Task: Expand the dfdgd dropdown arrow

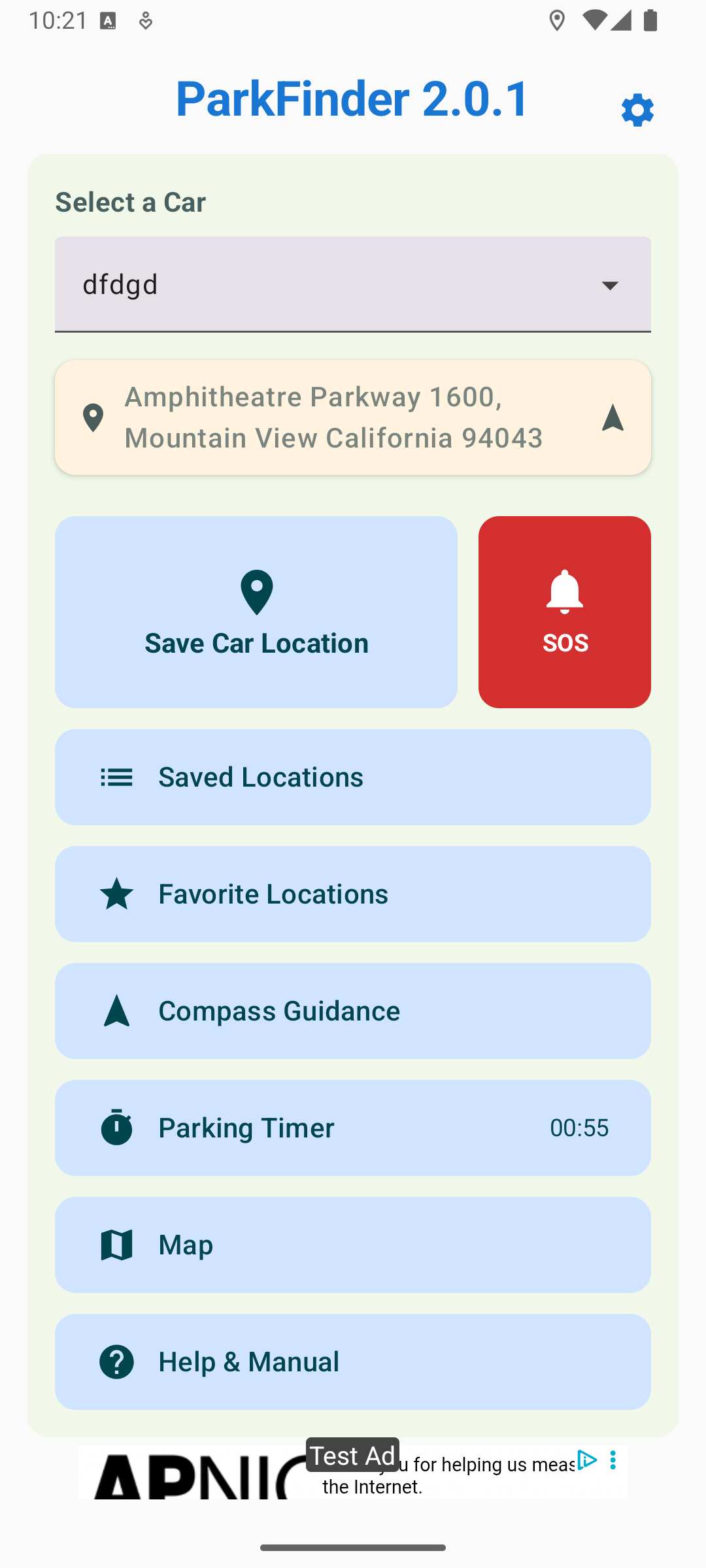Action: coord(609,284)
